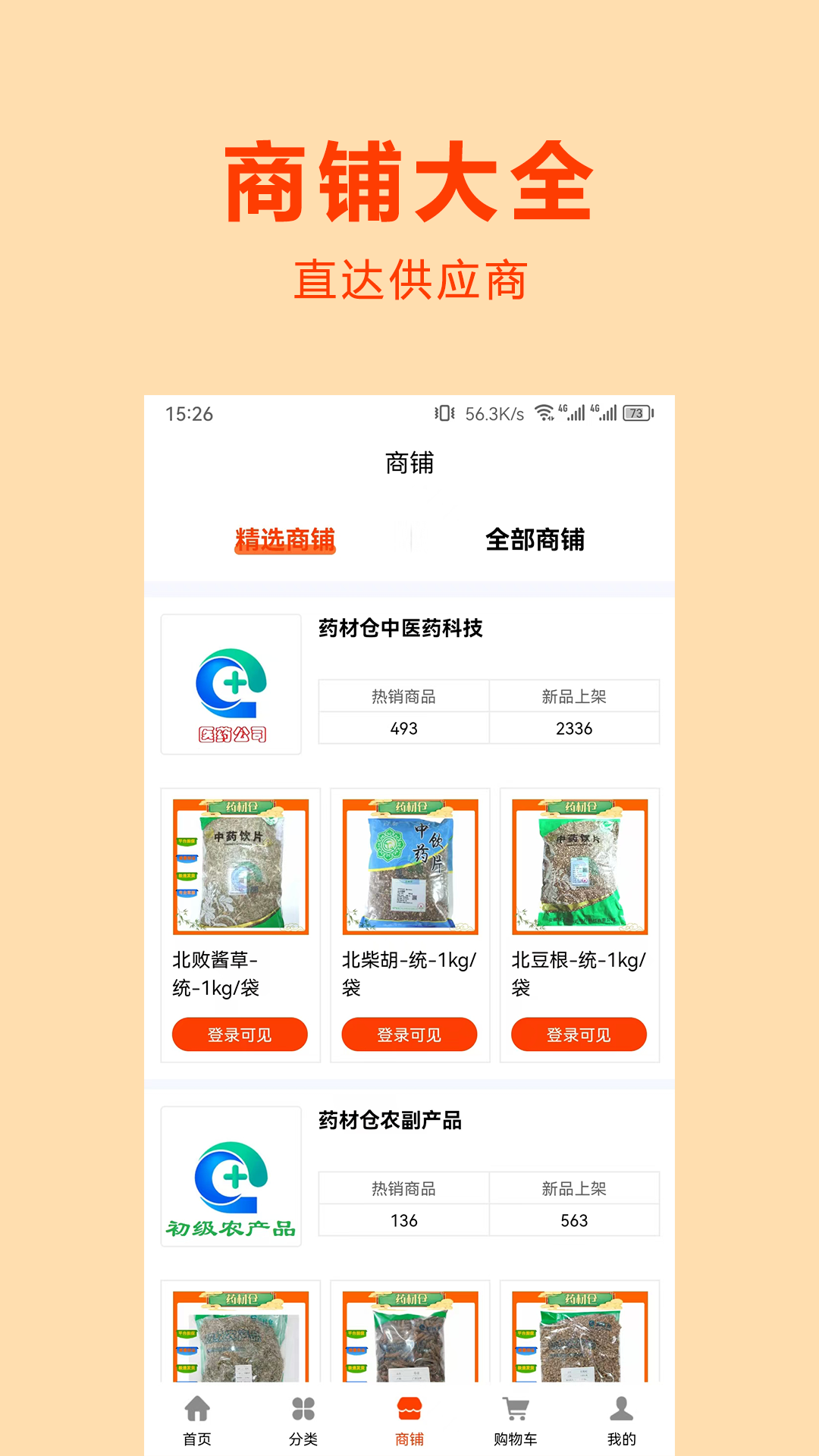The height and width of the screenshot is (1456, 819).
Task: Tap the 我的 profile person icon
Action: pos(621,1407)
